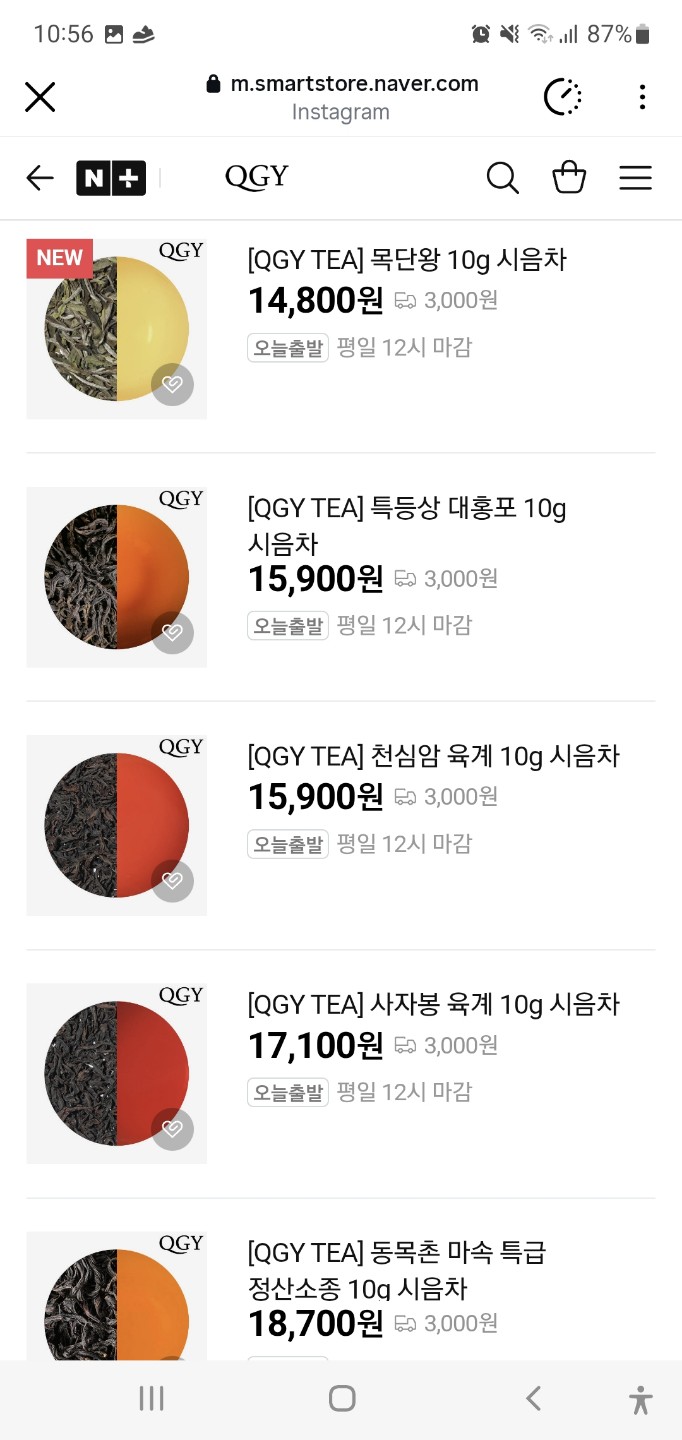Open 사자봉 육계 10g 시음차 details
682x1440 pixels.
point(433,1005)
